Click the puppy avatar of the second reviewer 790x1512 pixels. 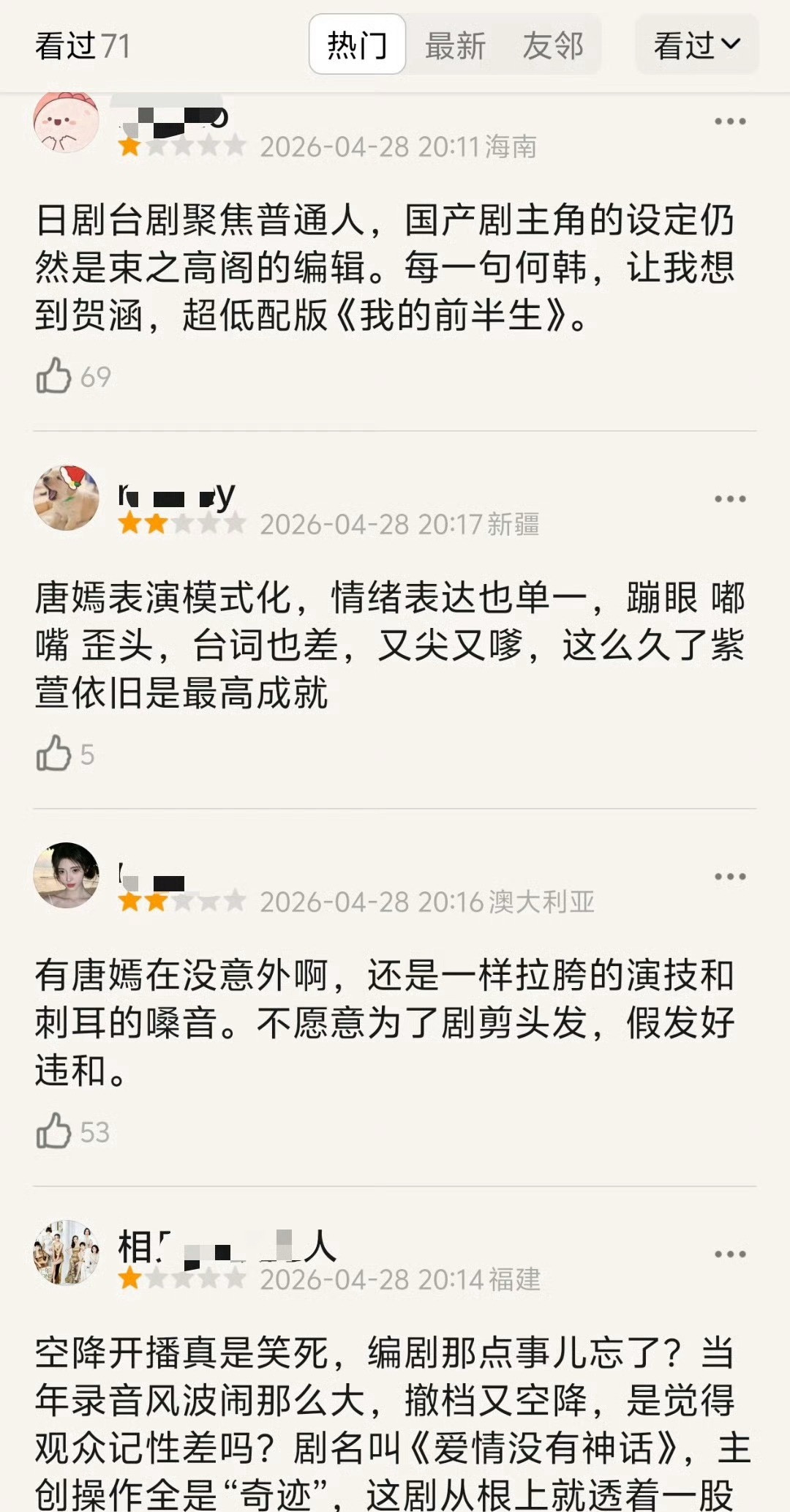pyautogui.click(x=66, y=500)
